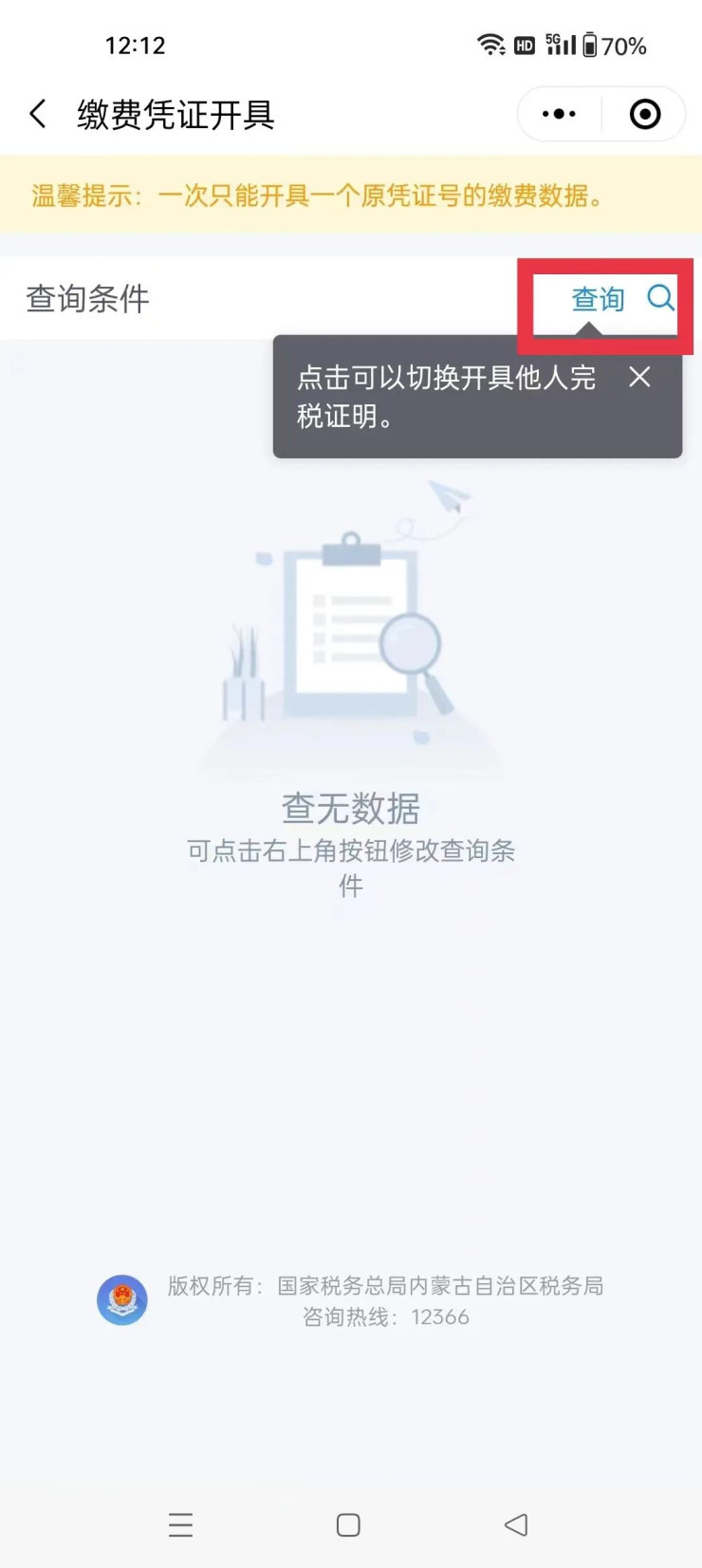The width and height of the screenshot is (702, 1568).
Task: Tap the 查询 search button
Action: point(621,299)
